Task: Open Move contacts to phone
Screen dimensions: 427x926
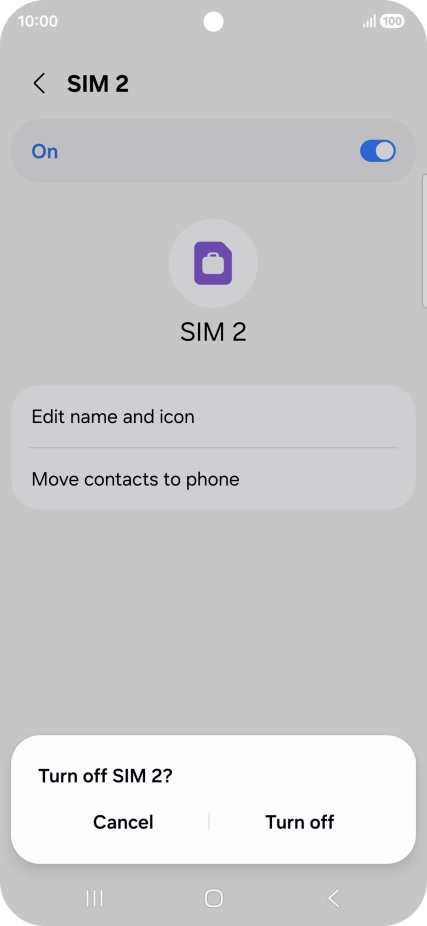Action: (x=213, y=479)
